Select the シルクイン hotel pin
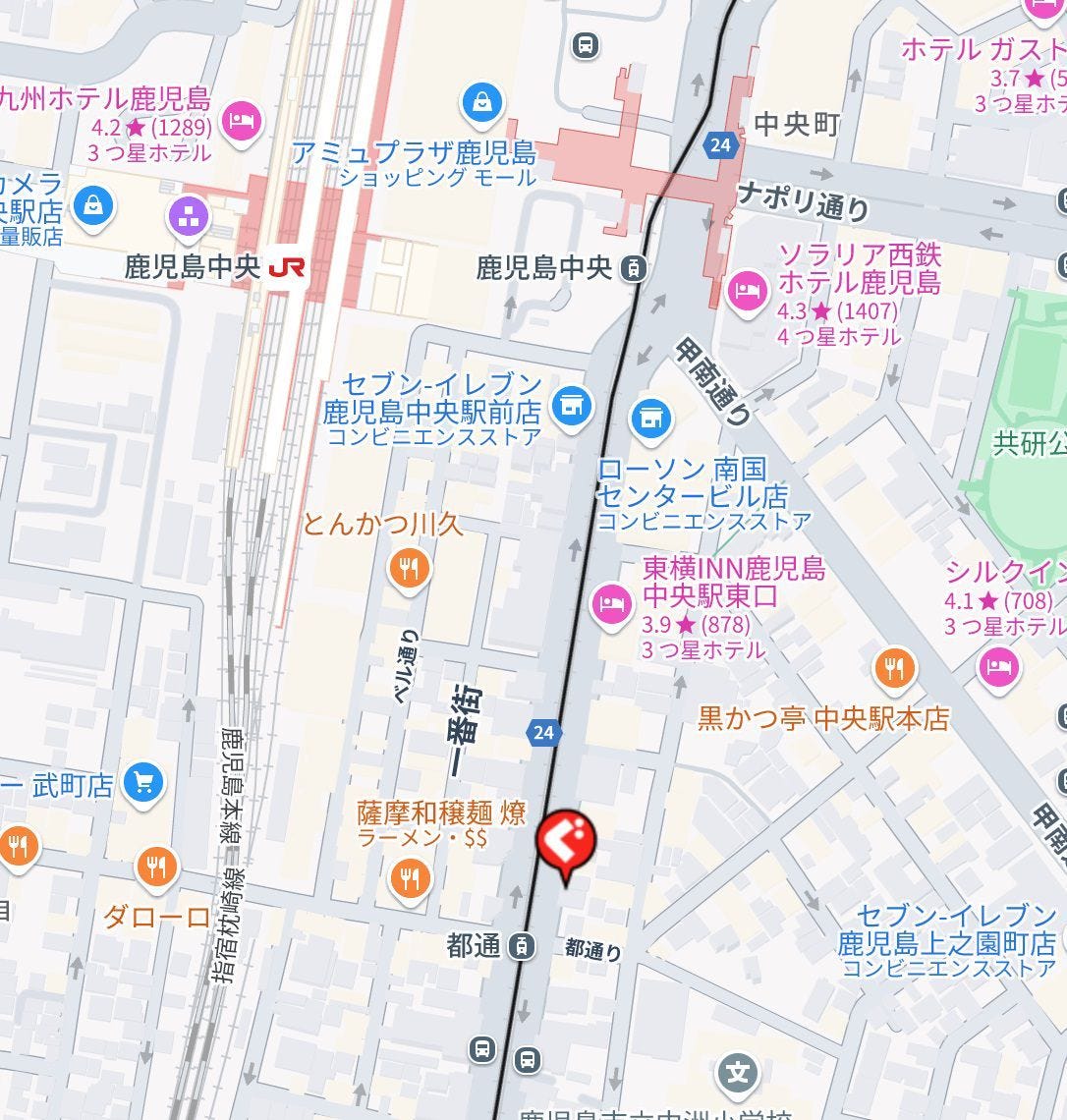The height and width of the screenshot is (1120, 1067). click(x=999, y=667)
